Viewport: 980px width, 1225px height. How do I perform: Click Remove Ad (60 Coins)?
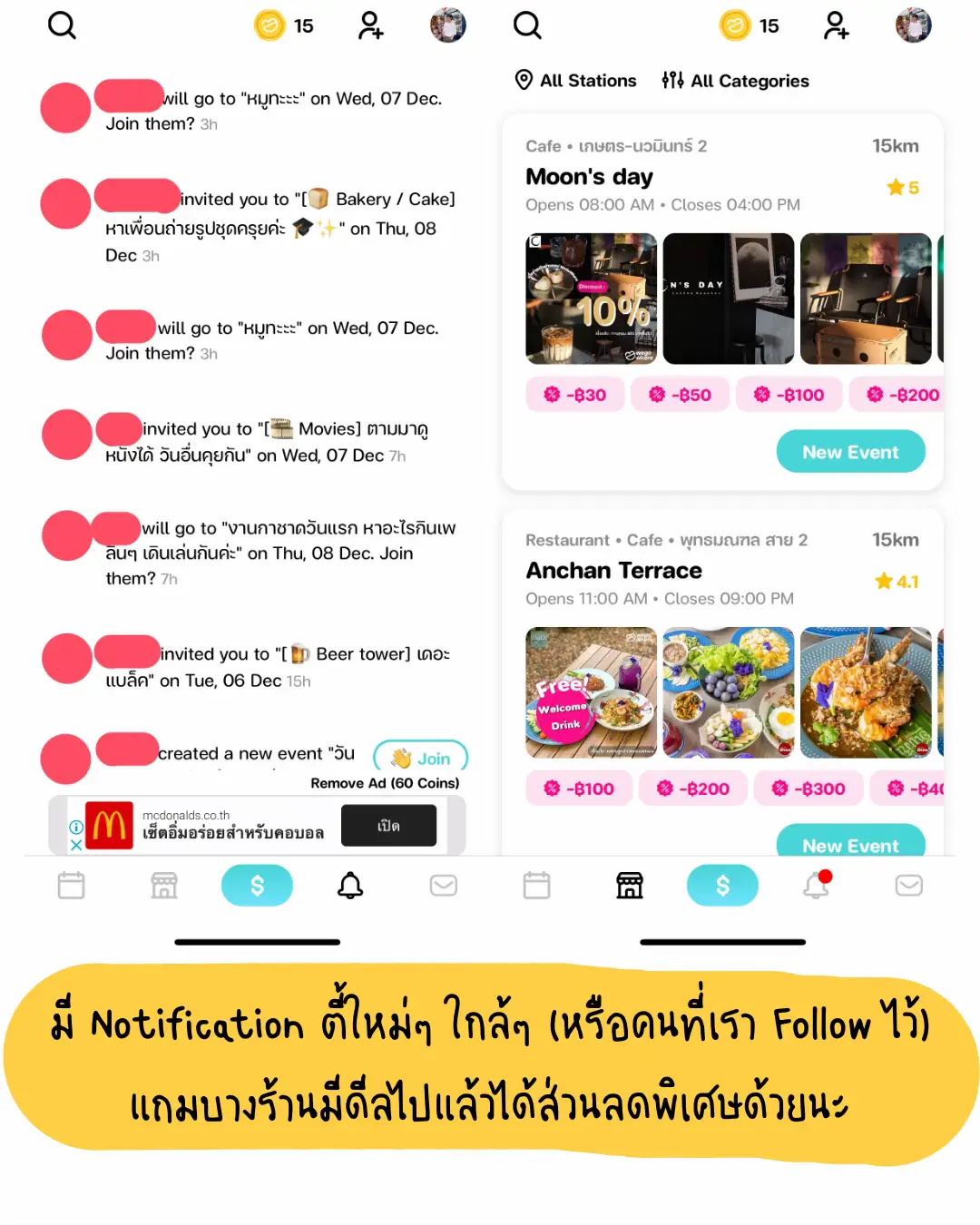[385, 782]
